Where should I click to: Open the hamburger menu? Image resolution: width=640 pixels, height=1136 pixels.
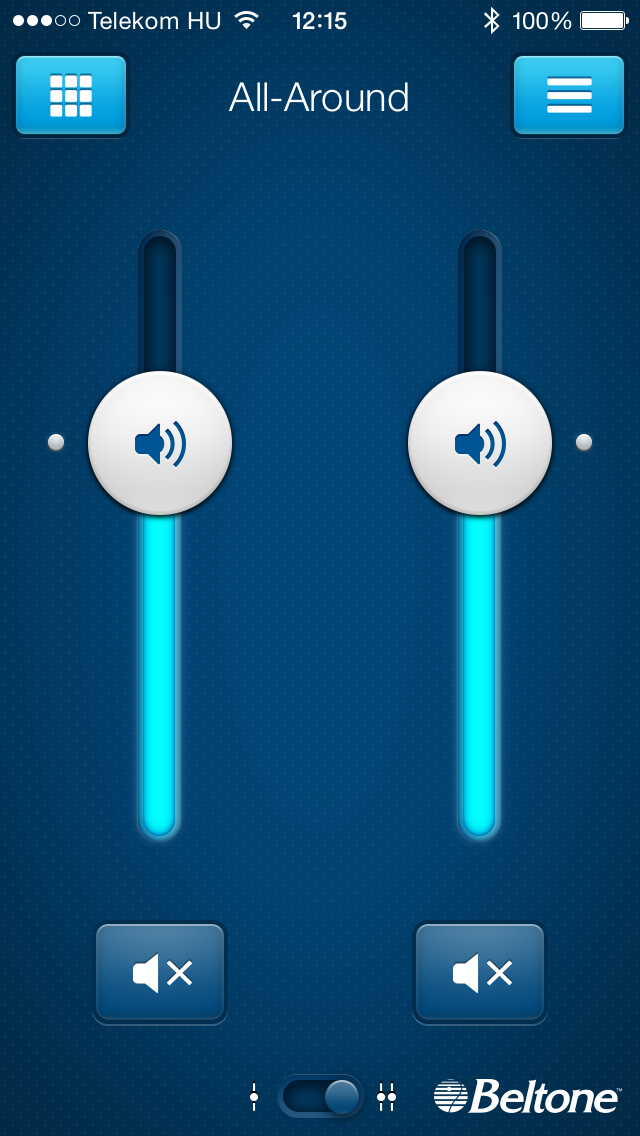[568, 95]
